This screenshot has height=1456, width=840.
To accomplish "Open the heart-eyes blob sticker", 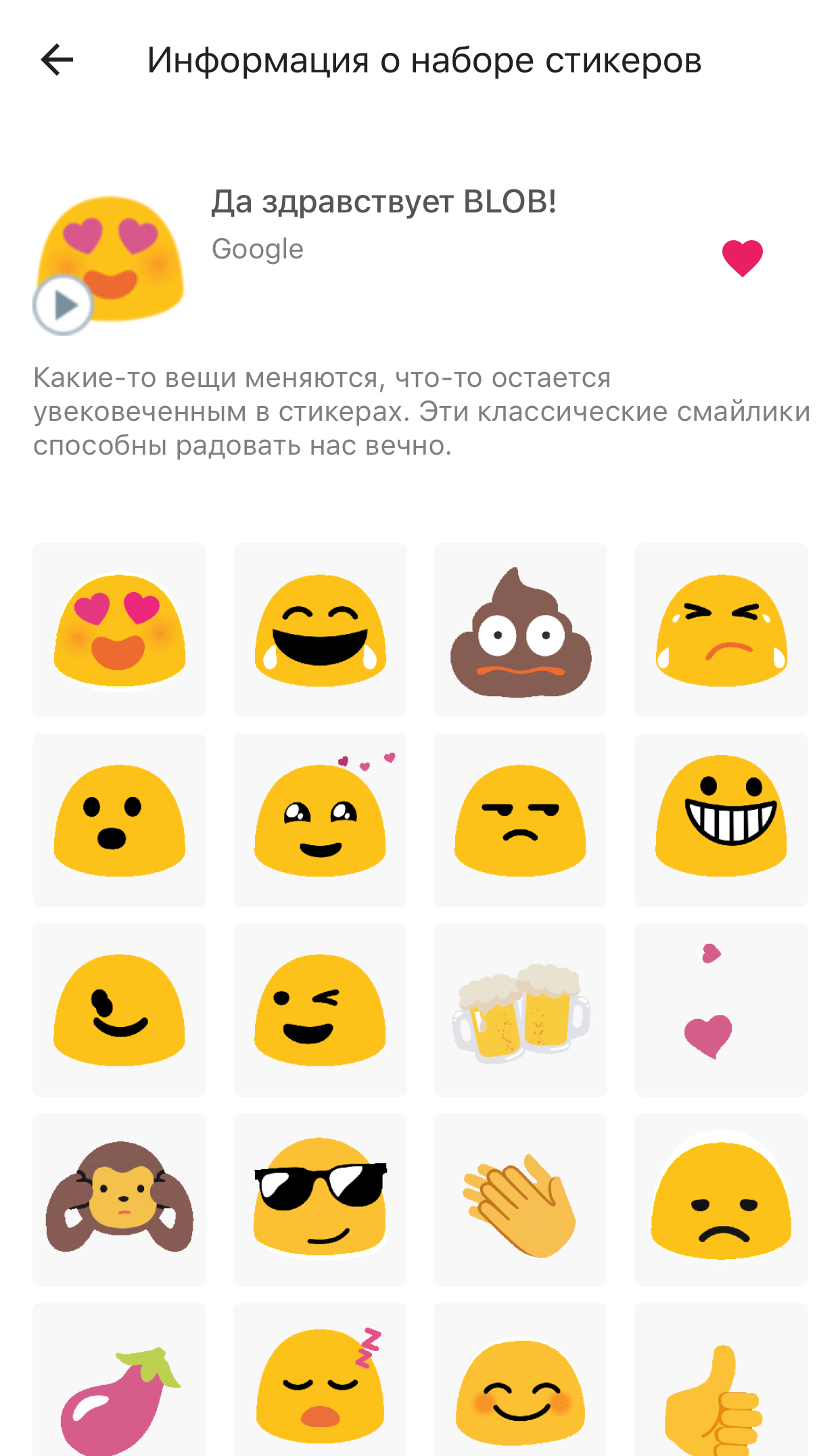I will pos(120,630).
